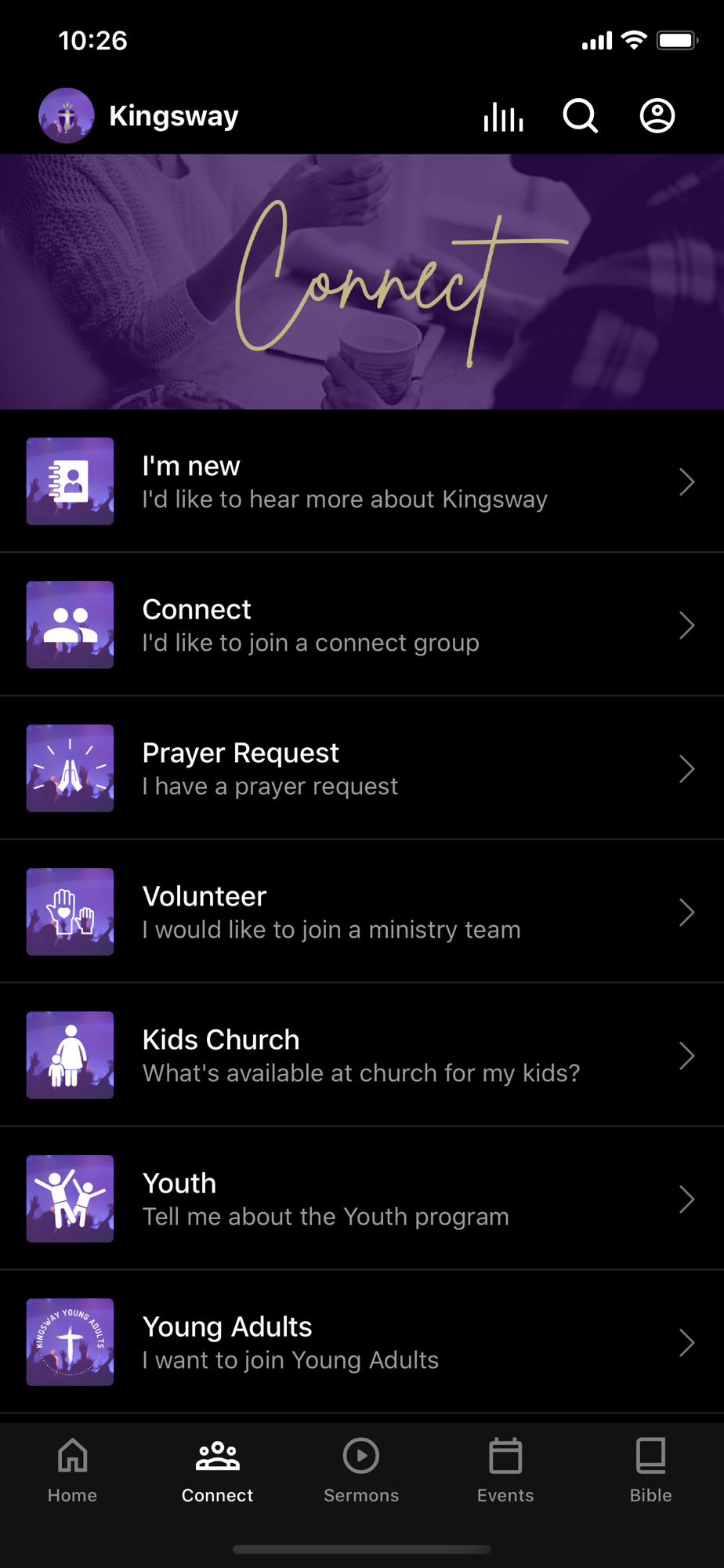Open Prayer Request
Screen dimensions: 724x1568
[x=361, y=768]
